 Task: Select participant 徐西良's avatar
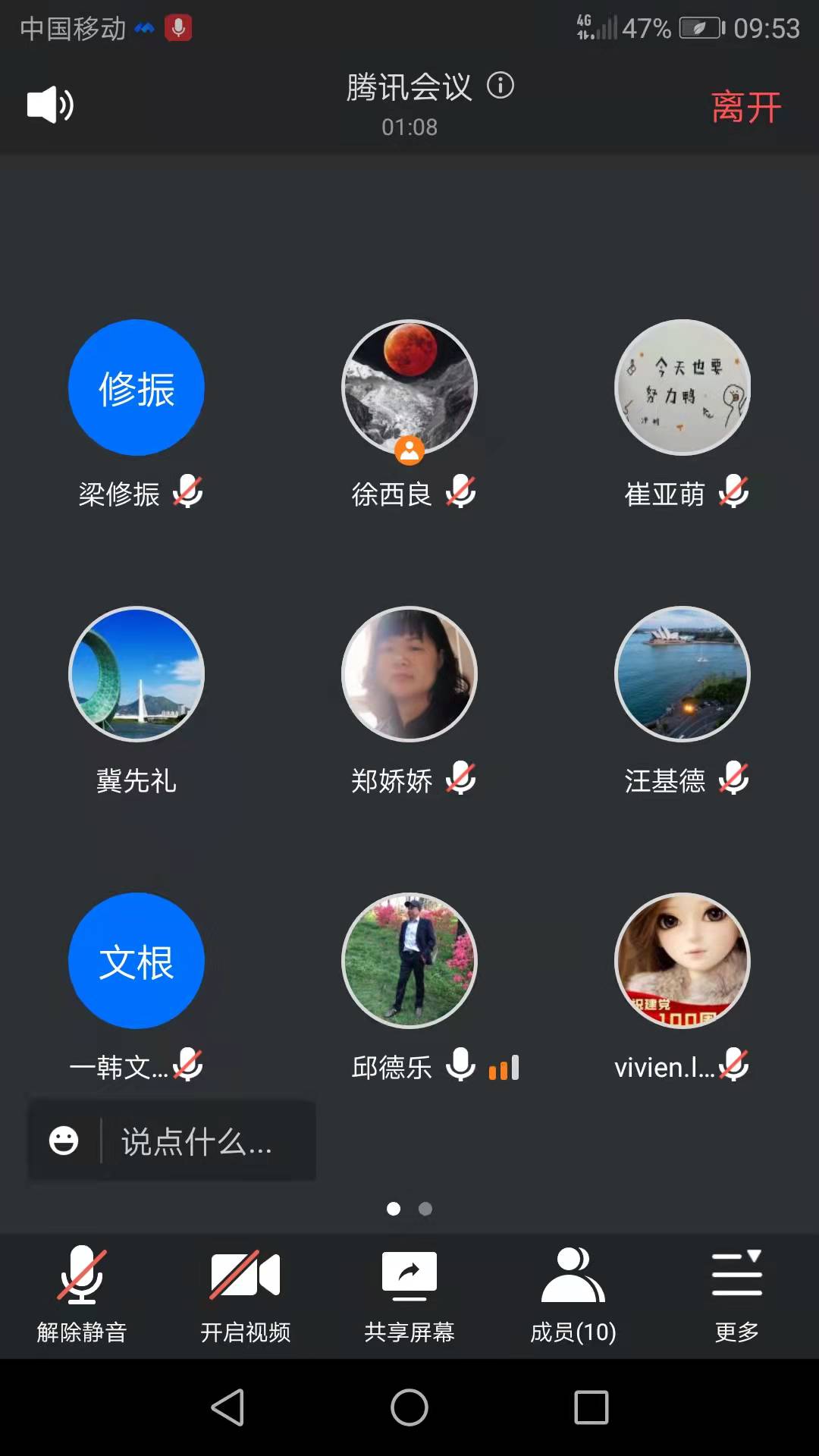(x=409, y=388)
